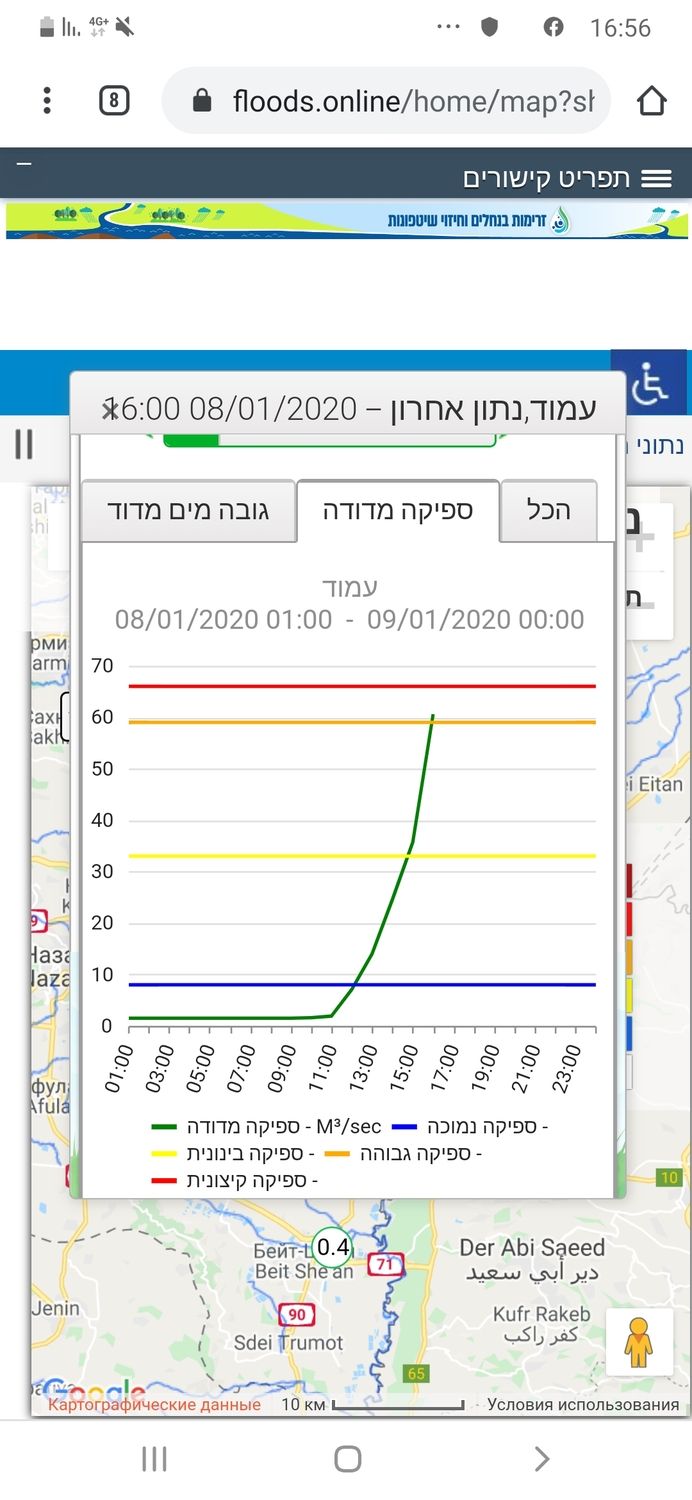
Task: Open the map terms of use link
Action: (583, 1405)
